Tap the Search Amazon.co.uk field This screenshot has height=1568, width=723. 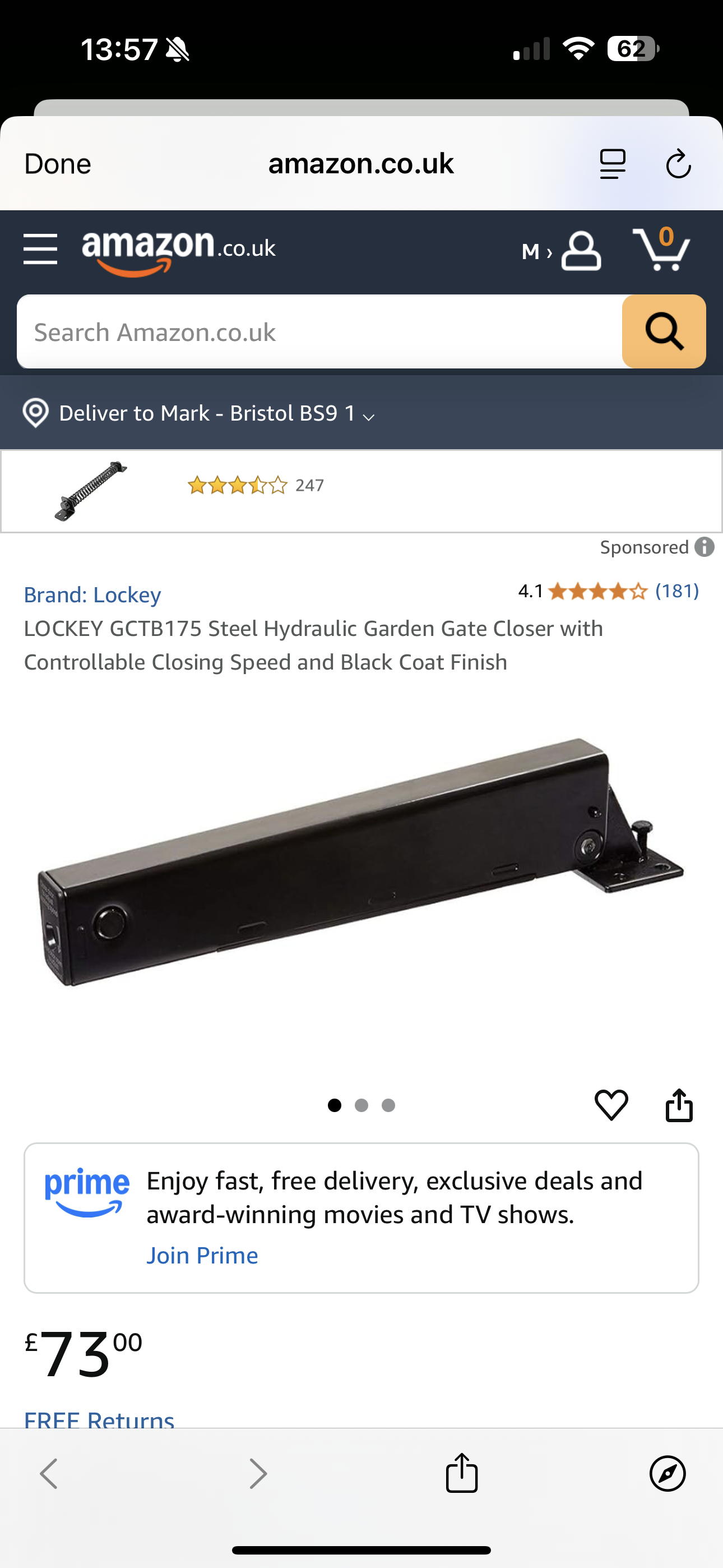[319, 332]
